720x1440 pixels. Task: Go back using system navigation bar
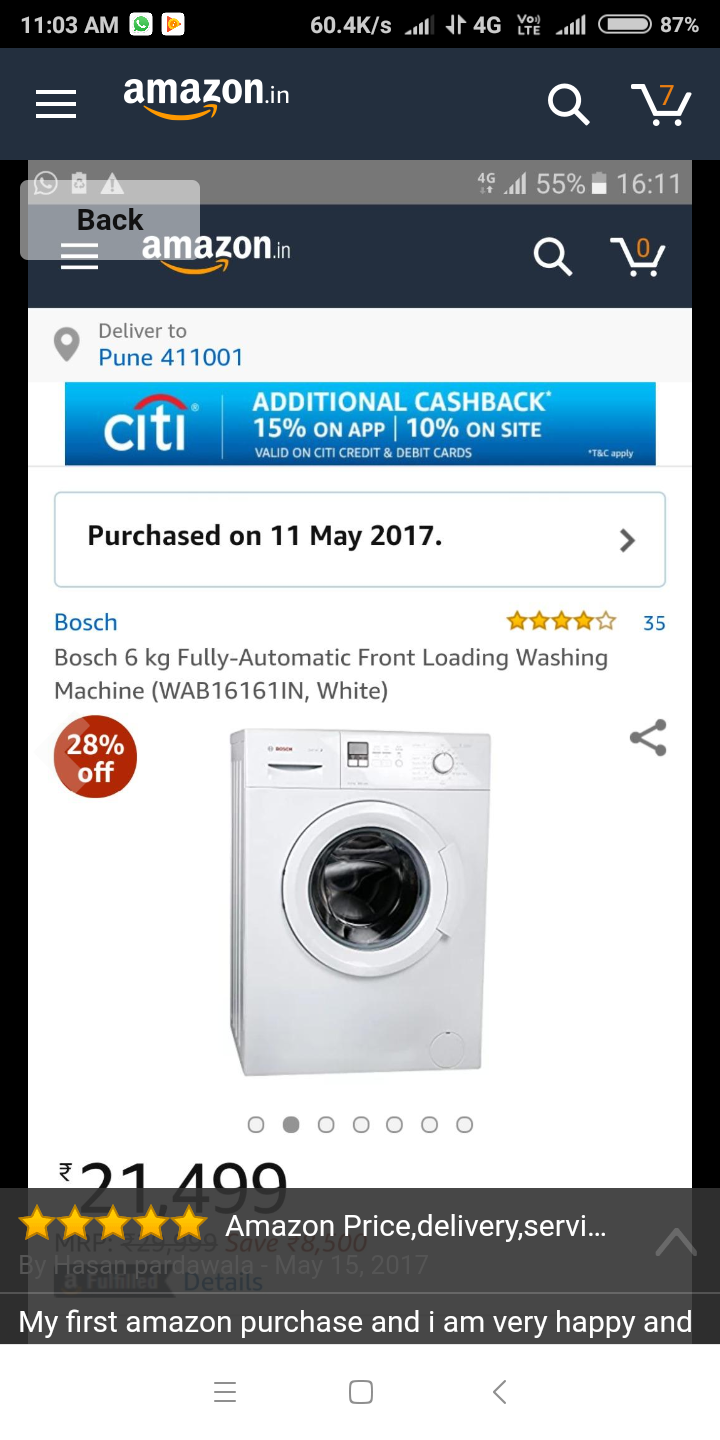point(500,1392)
